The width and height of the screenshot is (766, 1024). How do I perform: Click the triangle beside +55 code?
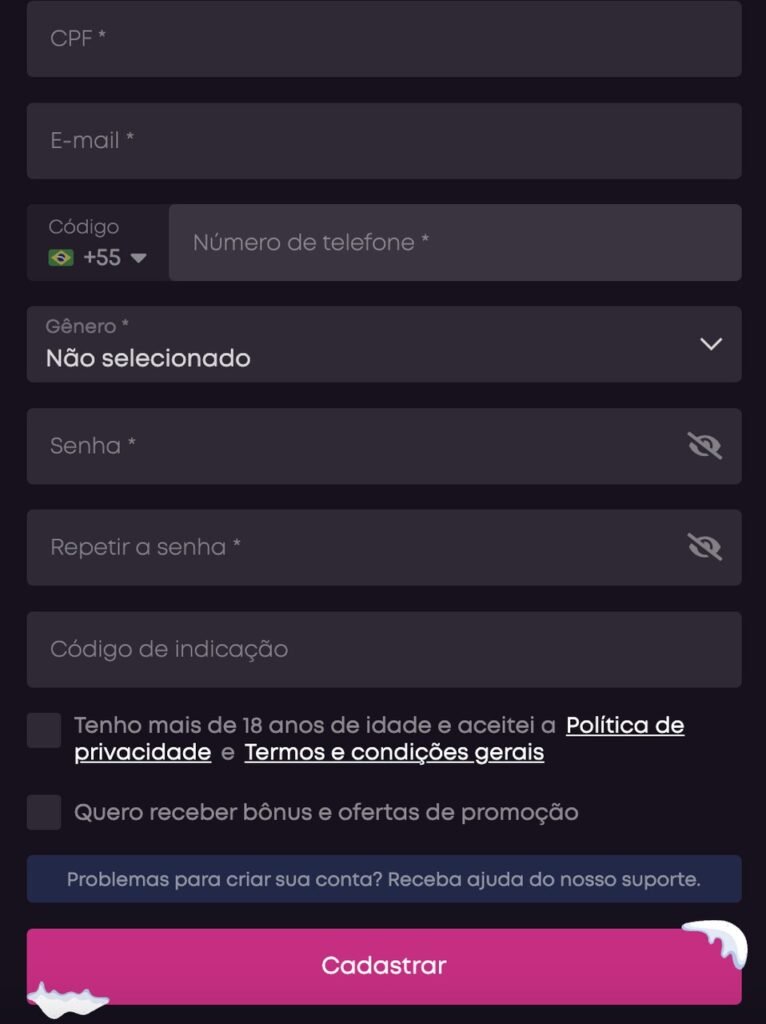(x=138, y=258)
